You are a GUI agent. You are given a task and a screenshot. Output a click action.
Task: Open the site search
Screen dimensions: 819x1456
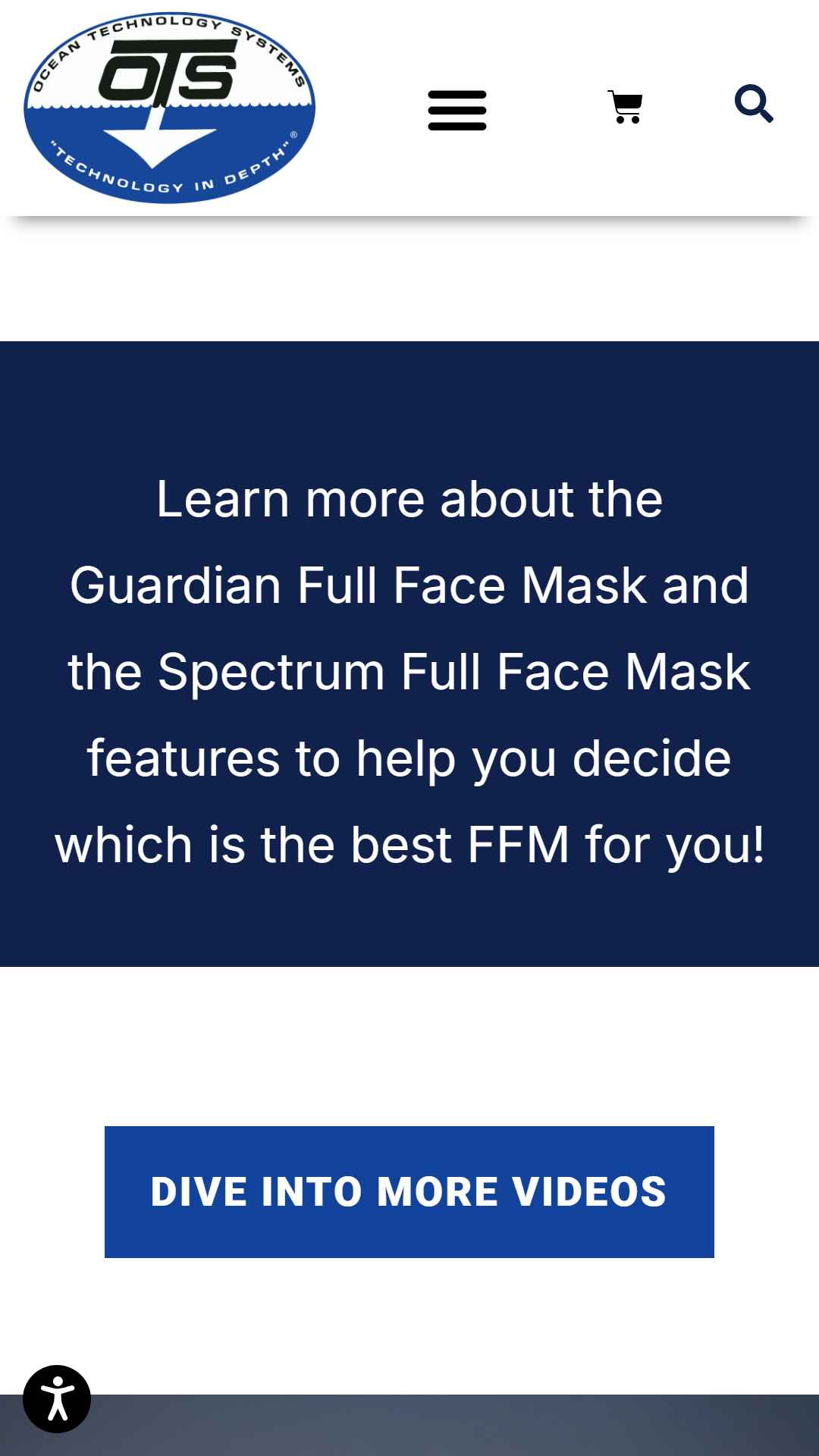[x=754, y=104]
